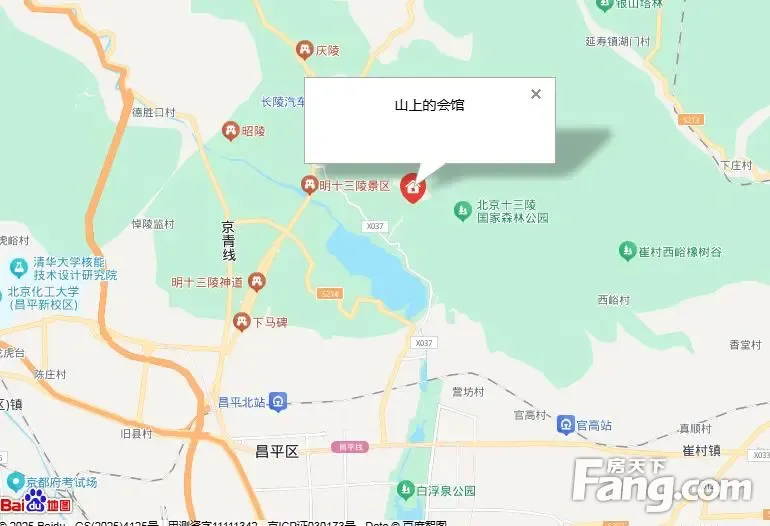Select the 下马碑 map marker
Image resolution: width=770 pixels, height=526 pixels.
point(241,322)
